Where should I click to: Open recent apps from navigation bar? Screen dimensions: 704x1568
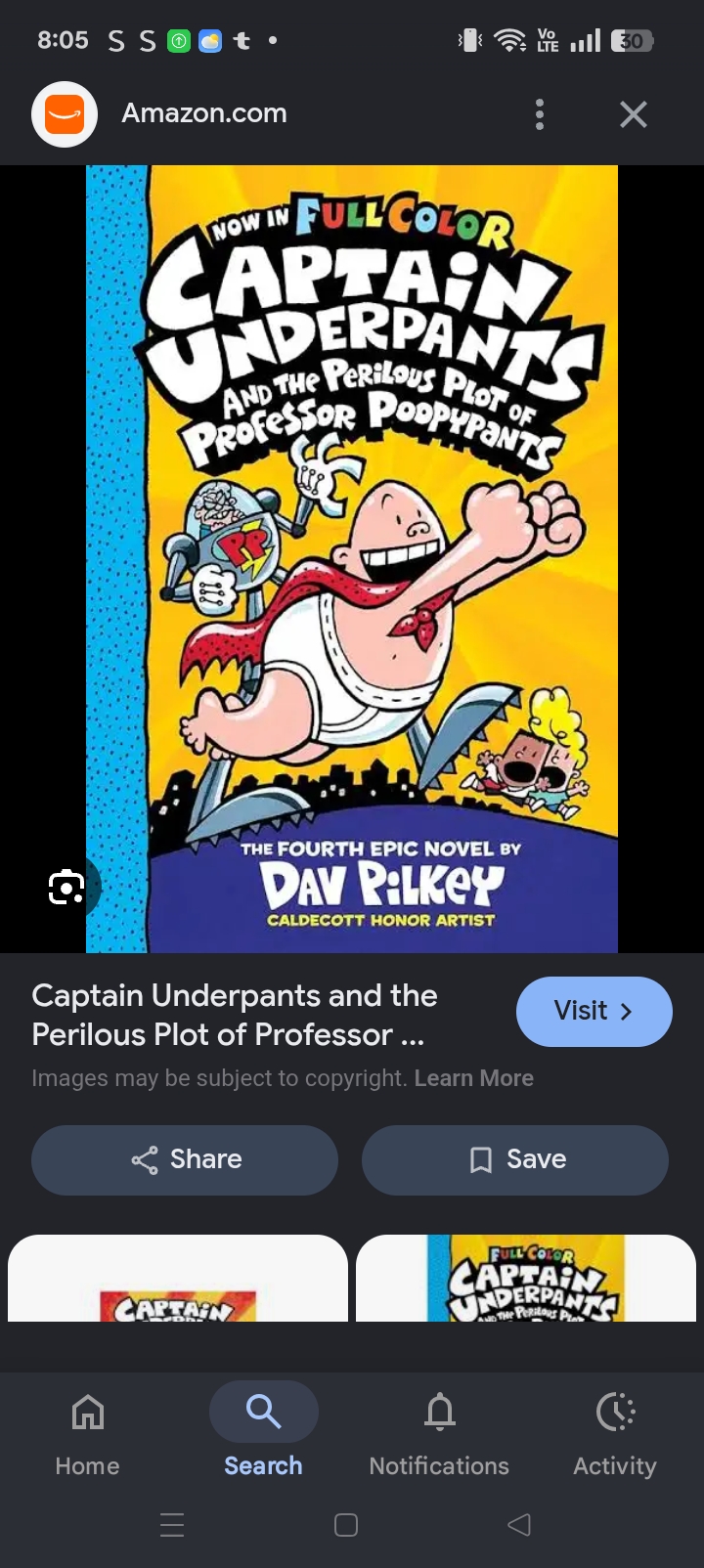172,1524
